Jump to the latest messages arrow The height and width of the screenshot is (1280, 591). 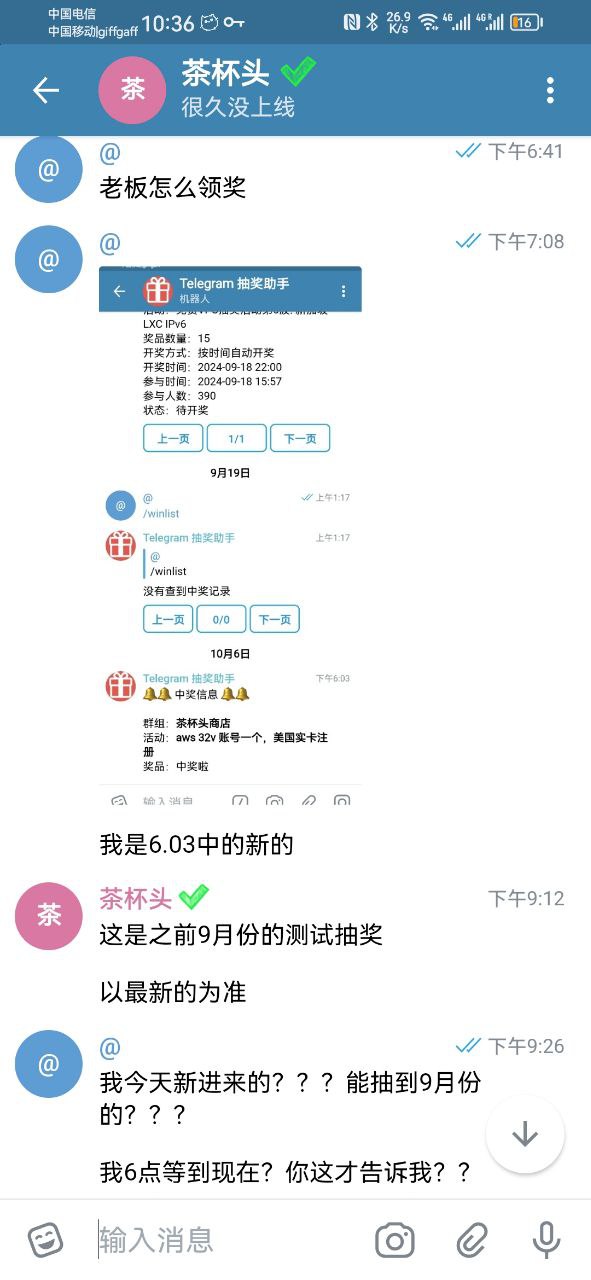[525, 1134]
